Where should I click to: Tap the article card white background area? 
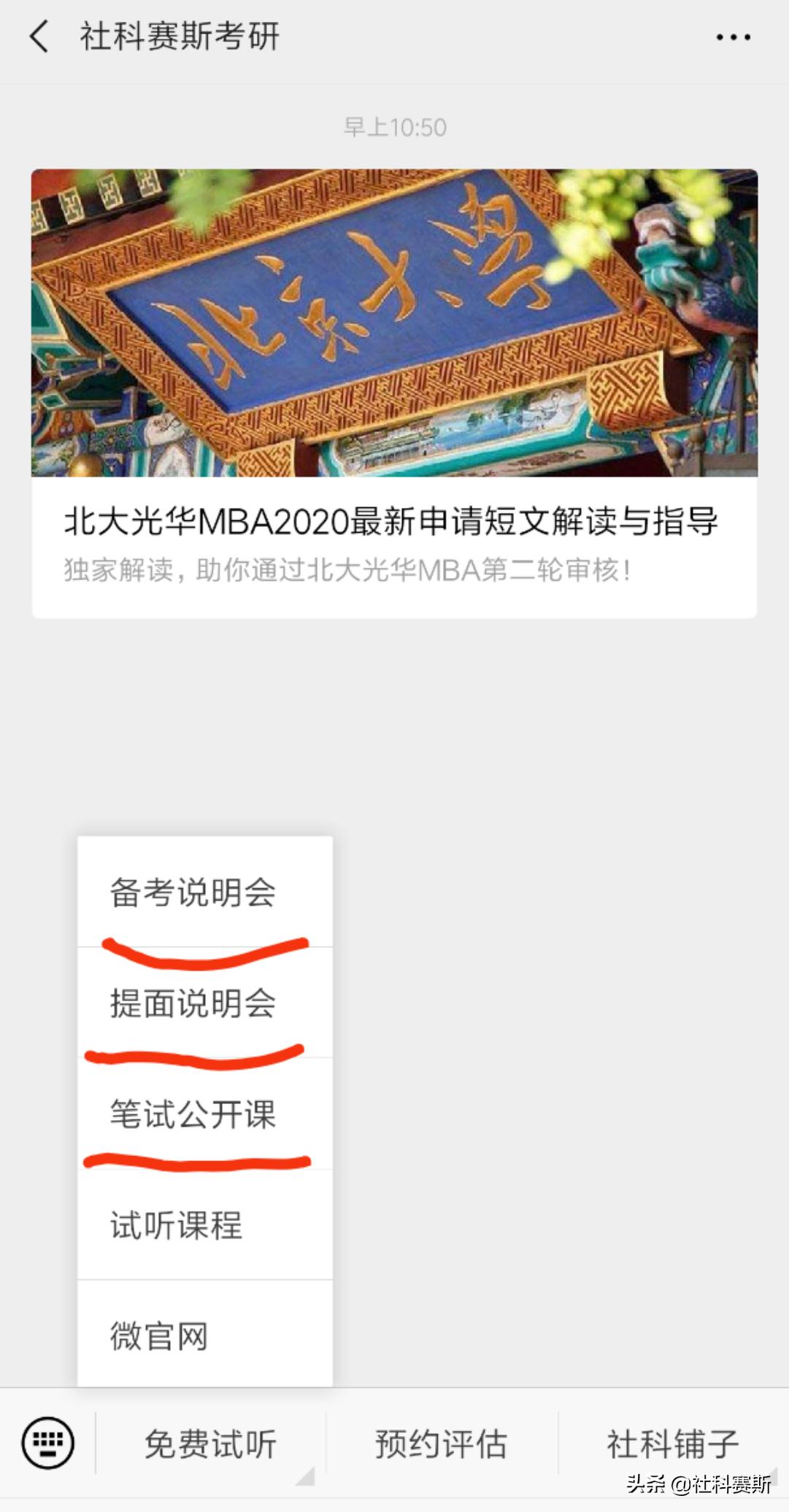392,547
